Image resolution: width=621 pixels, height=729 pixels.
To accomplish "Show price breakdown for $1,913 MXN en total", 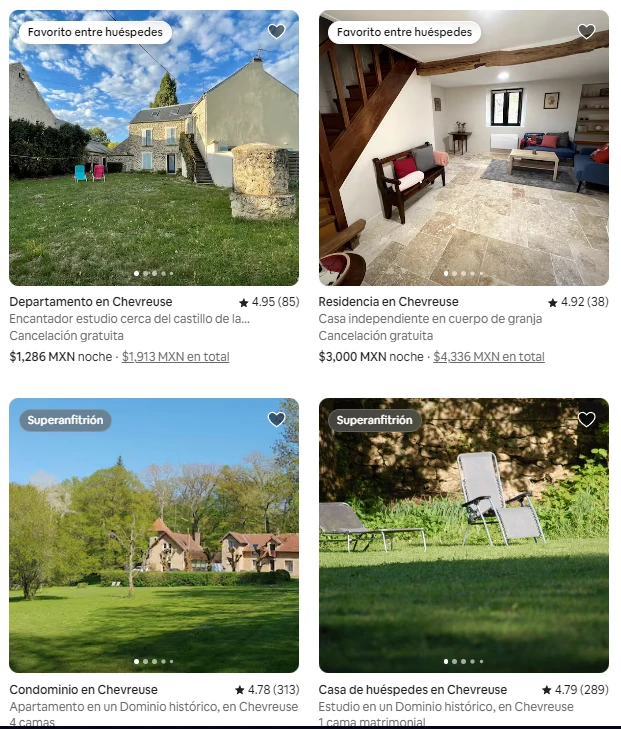I will 176,357.
